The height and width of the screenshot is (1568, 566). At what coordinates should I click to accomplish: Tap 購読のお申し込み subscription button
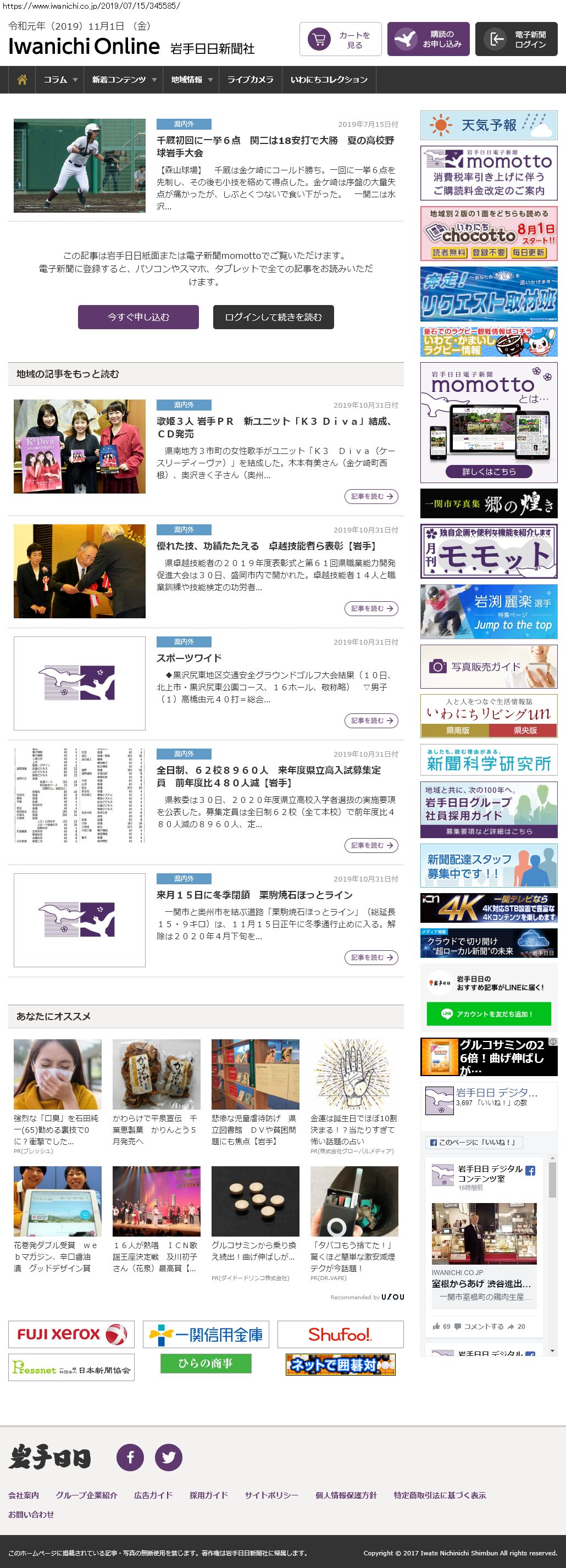tap(428, 40)
